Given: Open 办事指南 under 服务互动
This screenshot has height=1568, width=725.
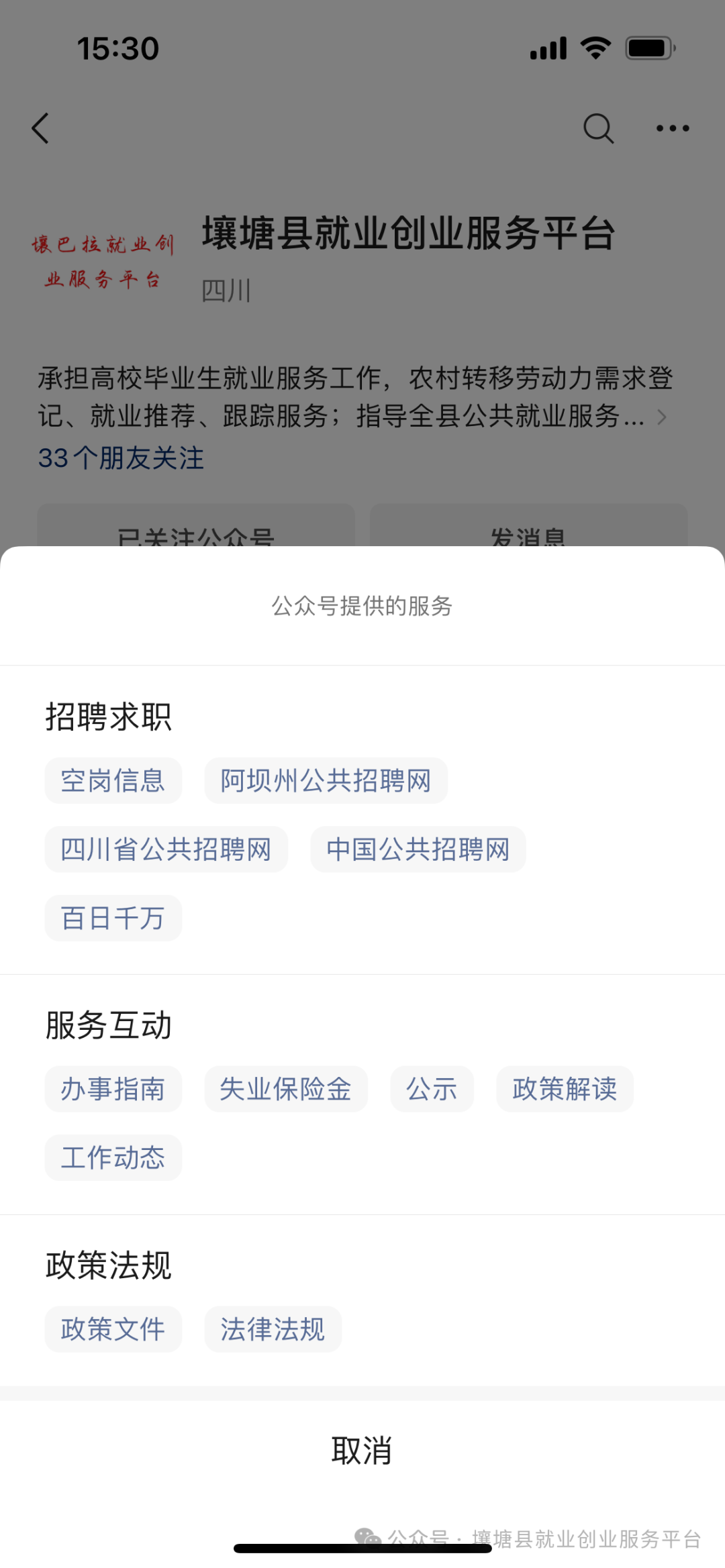Looking at the screenshot, I should (113, 1089).
